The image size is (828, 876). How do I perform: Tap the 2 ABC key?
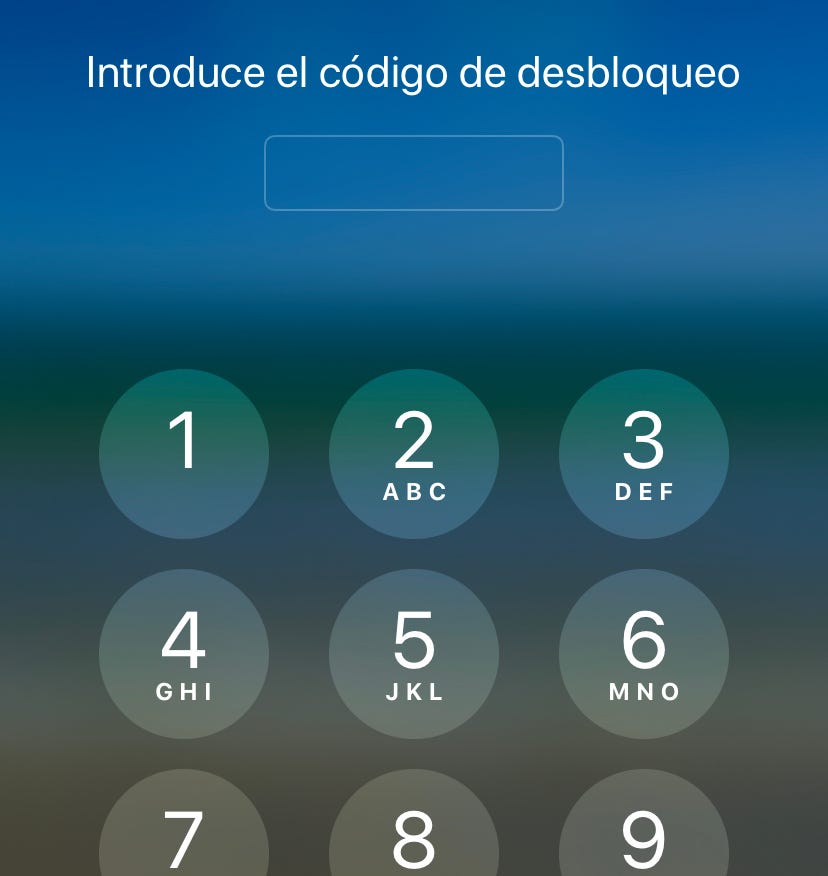point(414,454)
